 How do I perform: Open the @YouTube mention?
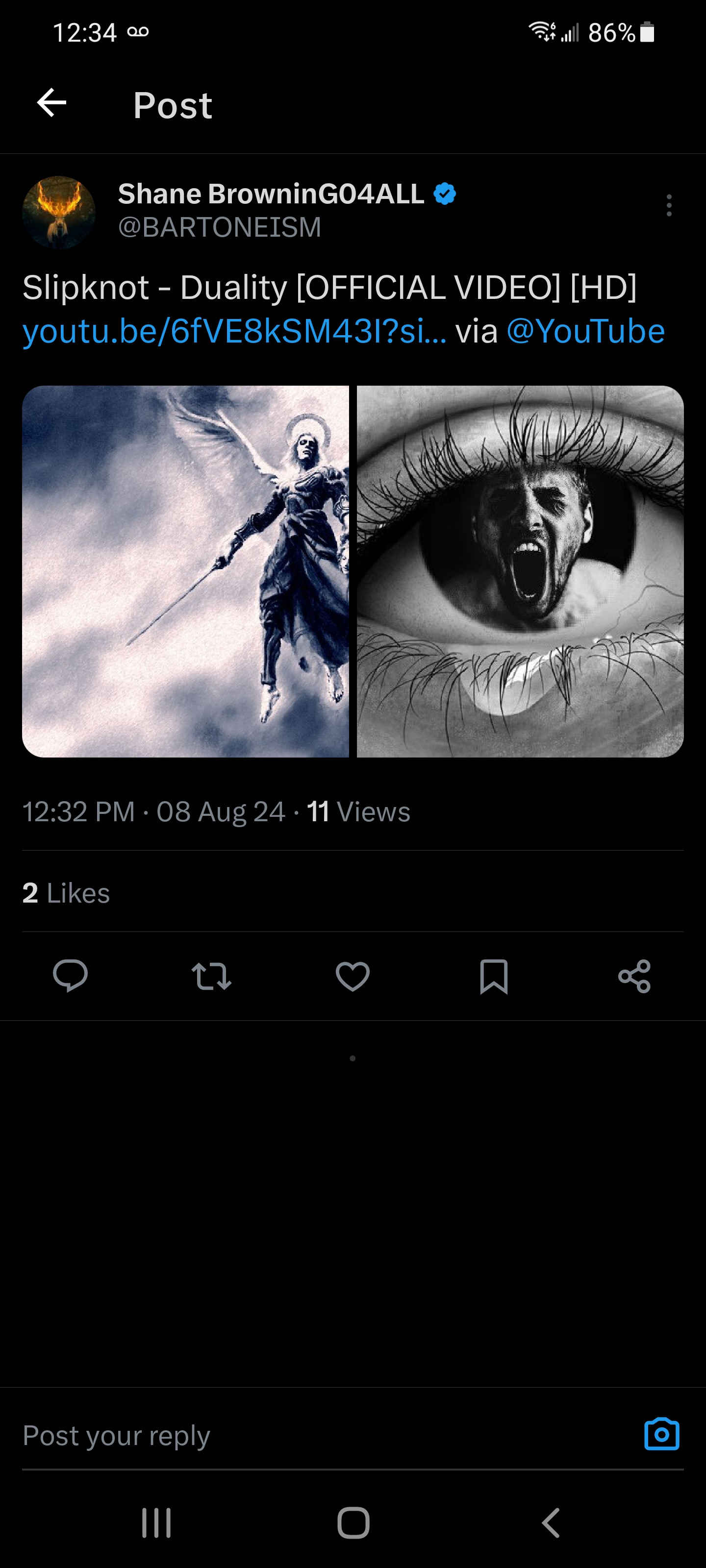click(585, 332)
